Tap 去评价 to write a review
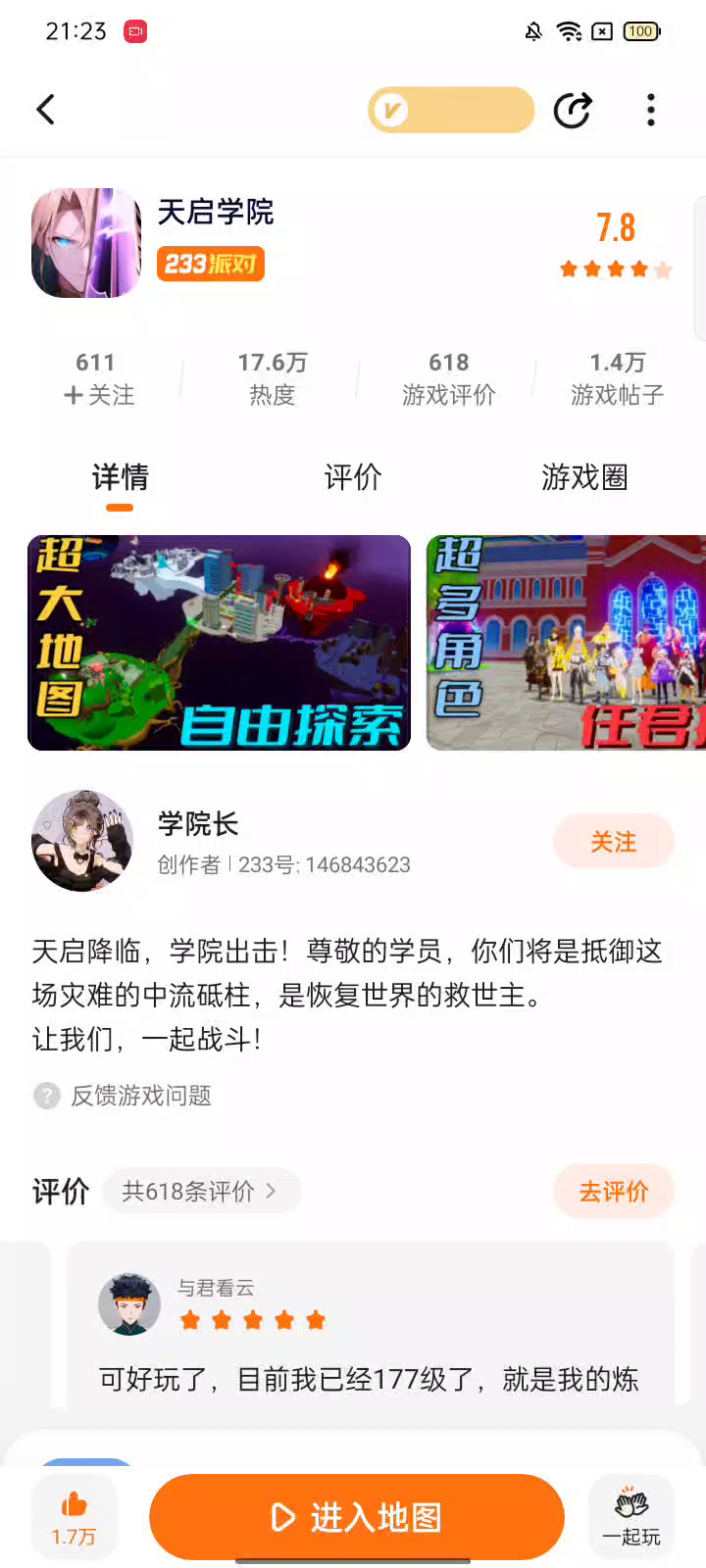 click(613, 1191)
